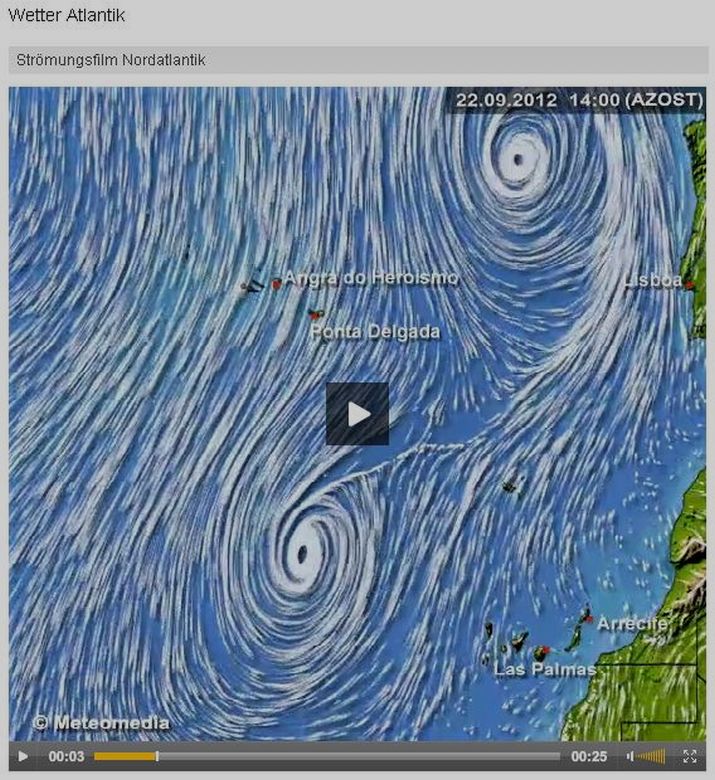715x780 pixels.
Task: Enter fullscreen video mode
Action: pos(690,757)
